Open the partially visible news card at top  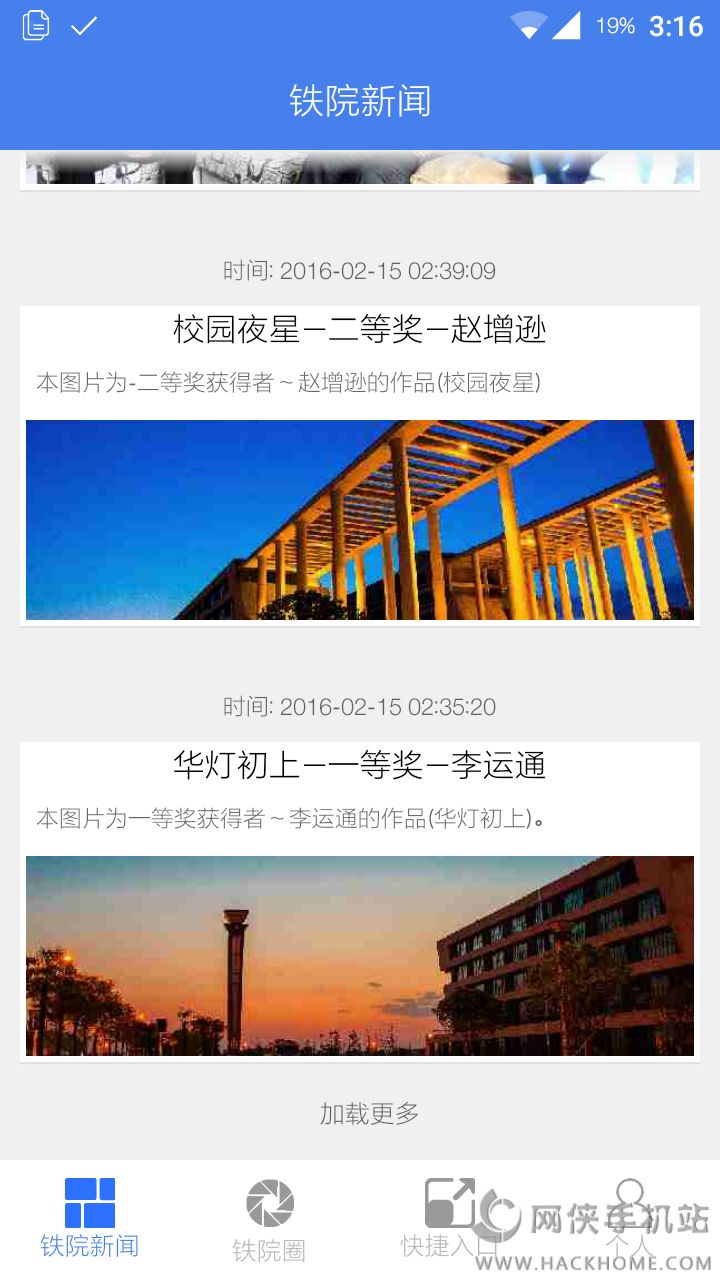point(360,169)
